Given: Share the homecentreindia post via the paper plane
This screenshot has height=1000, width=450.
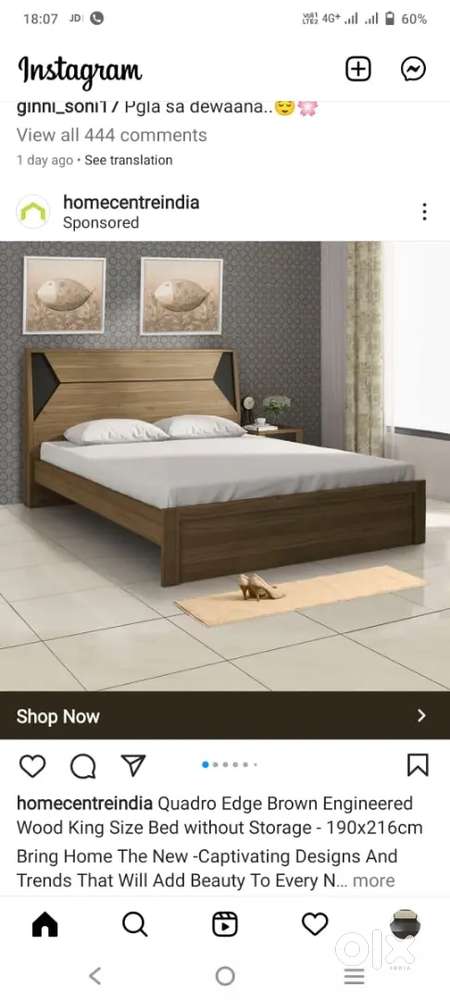Looking at the screenshot, I should 134,765.
